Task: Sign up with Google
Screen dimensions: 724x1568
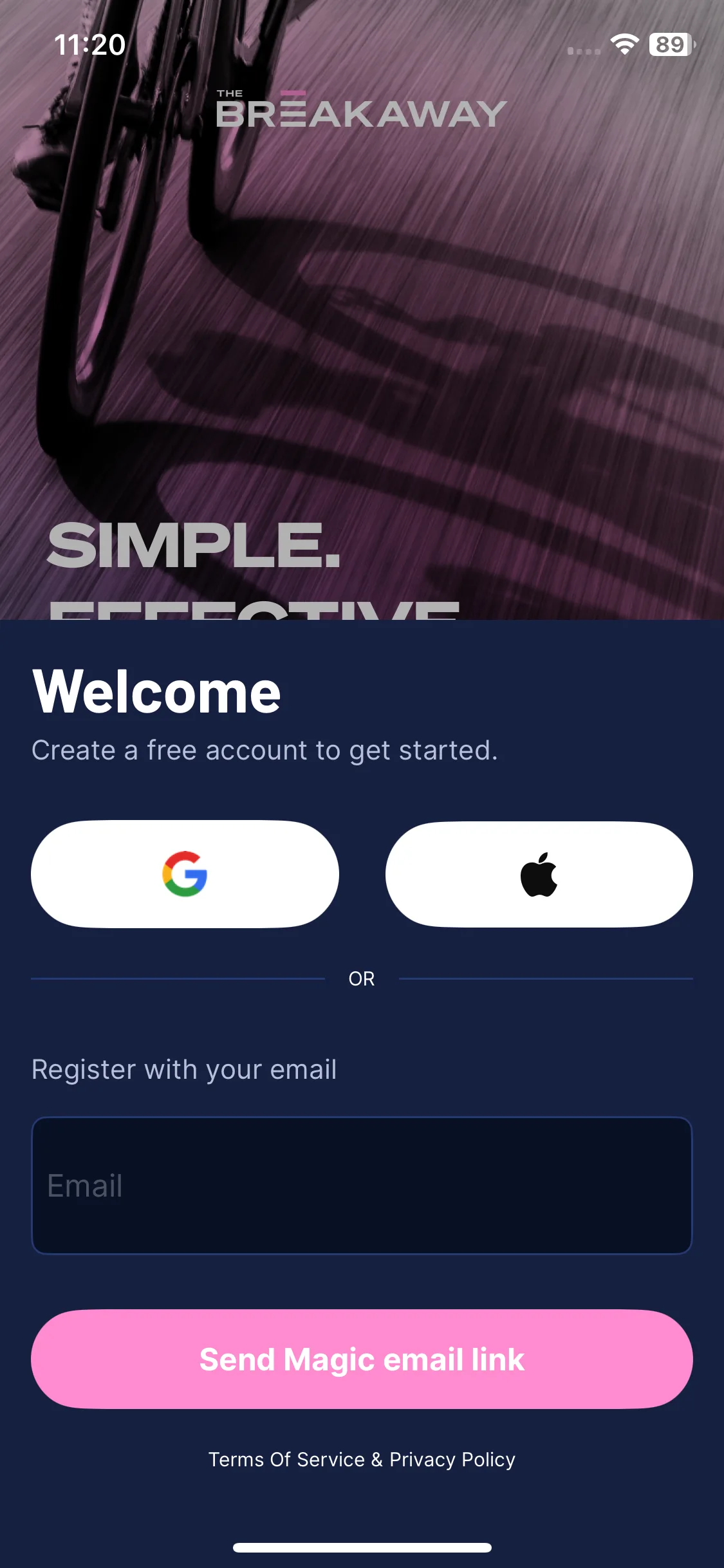Action: (185, 873)
